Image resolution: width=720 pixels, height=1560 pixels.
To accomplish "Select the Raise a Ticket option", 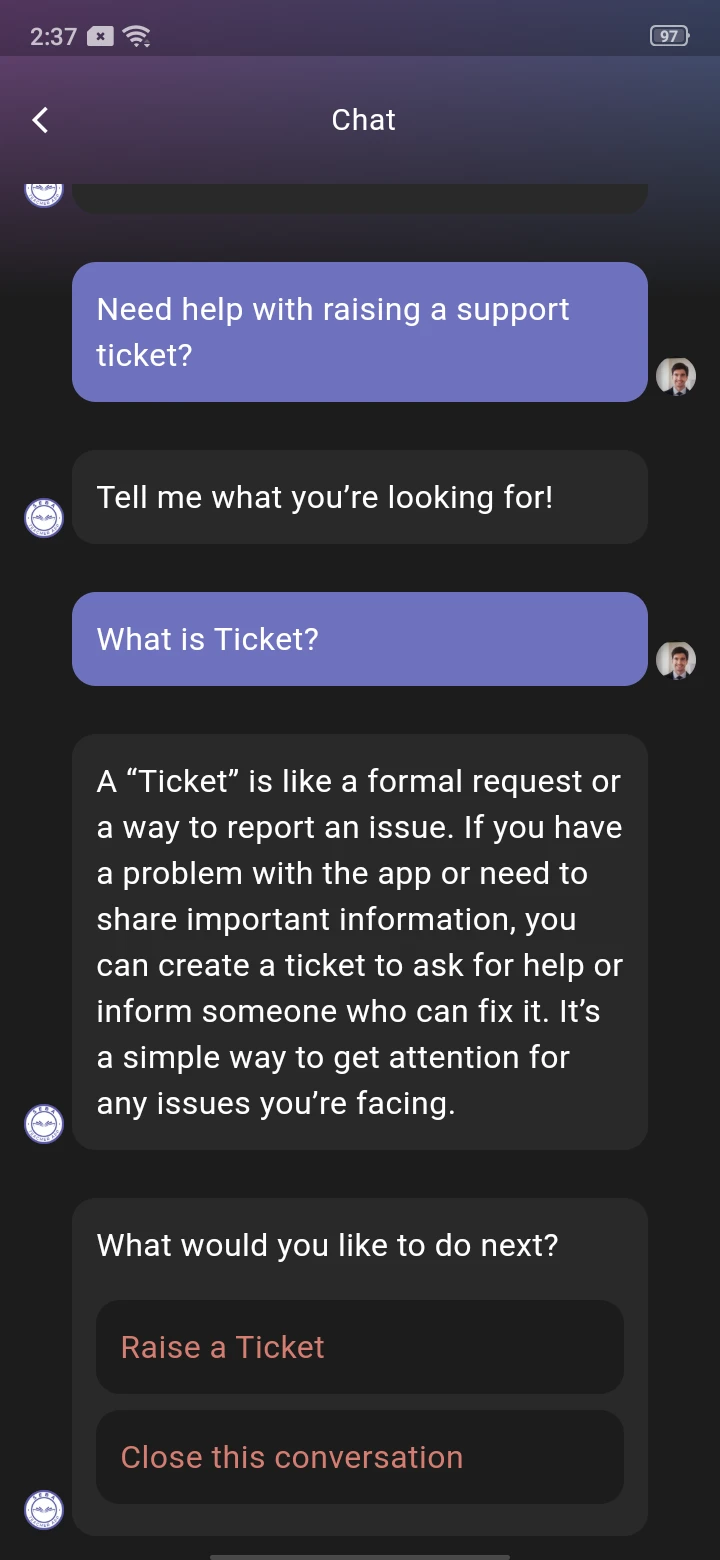I will (x=359, y=1346).
